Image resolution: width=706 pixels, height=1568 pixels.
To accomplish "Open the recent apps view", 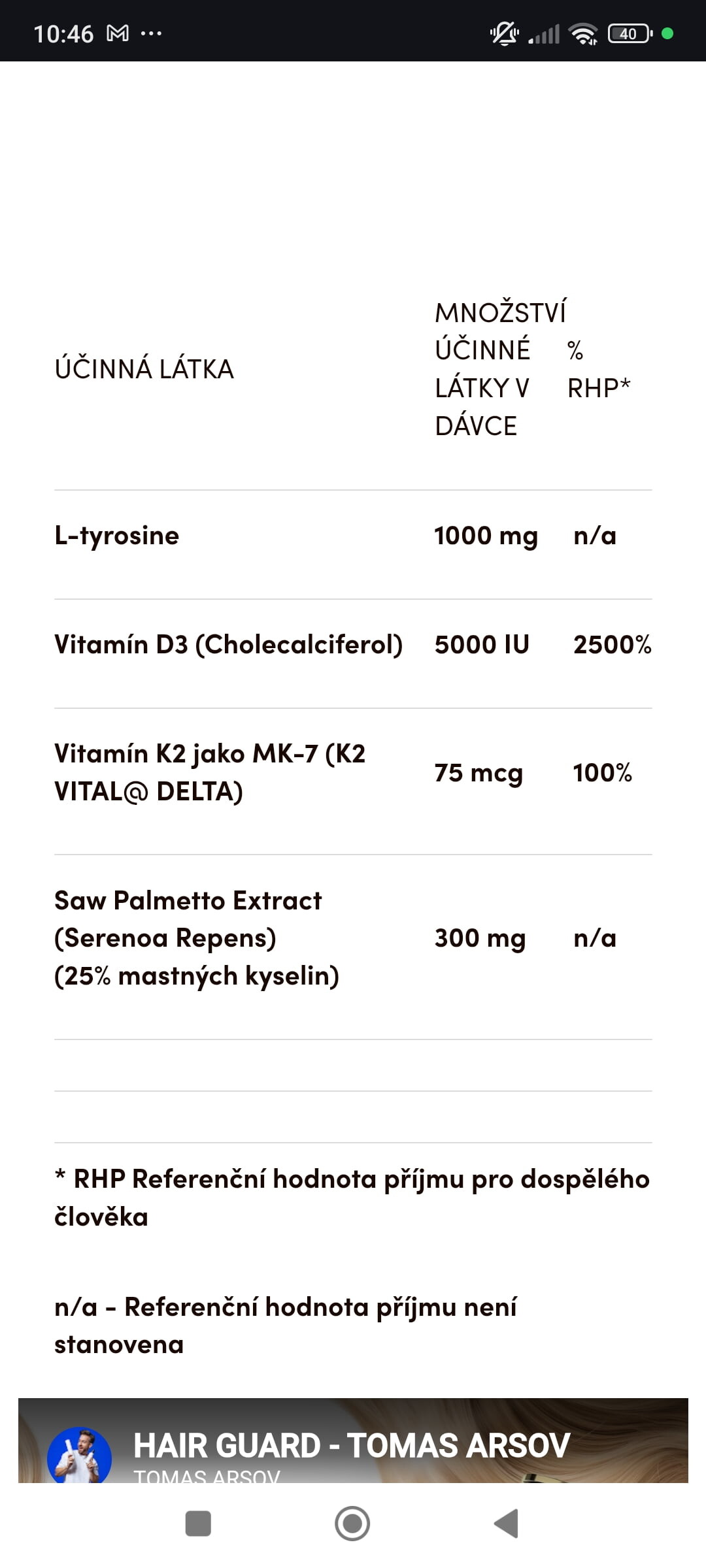I will [x=198, y=1524].
